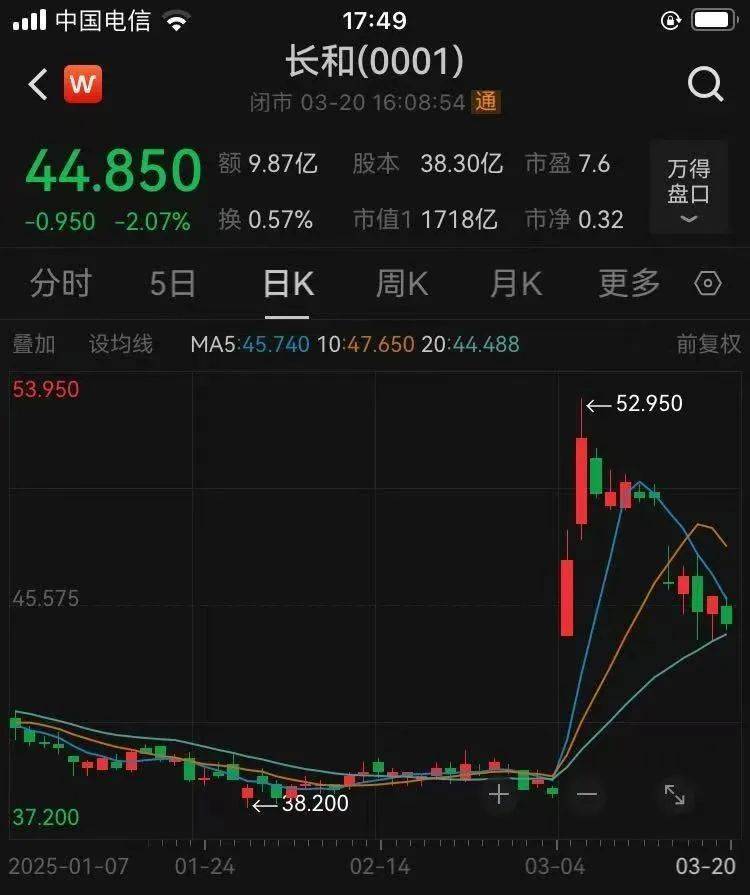
Task: Zoom in on chart with plus icon
Action: (x=497, y=795)
